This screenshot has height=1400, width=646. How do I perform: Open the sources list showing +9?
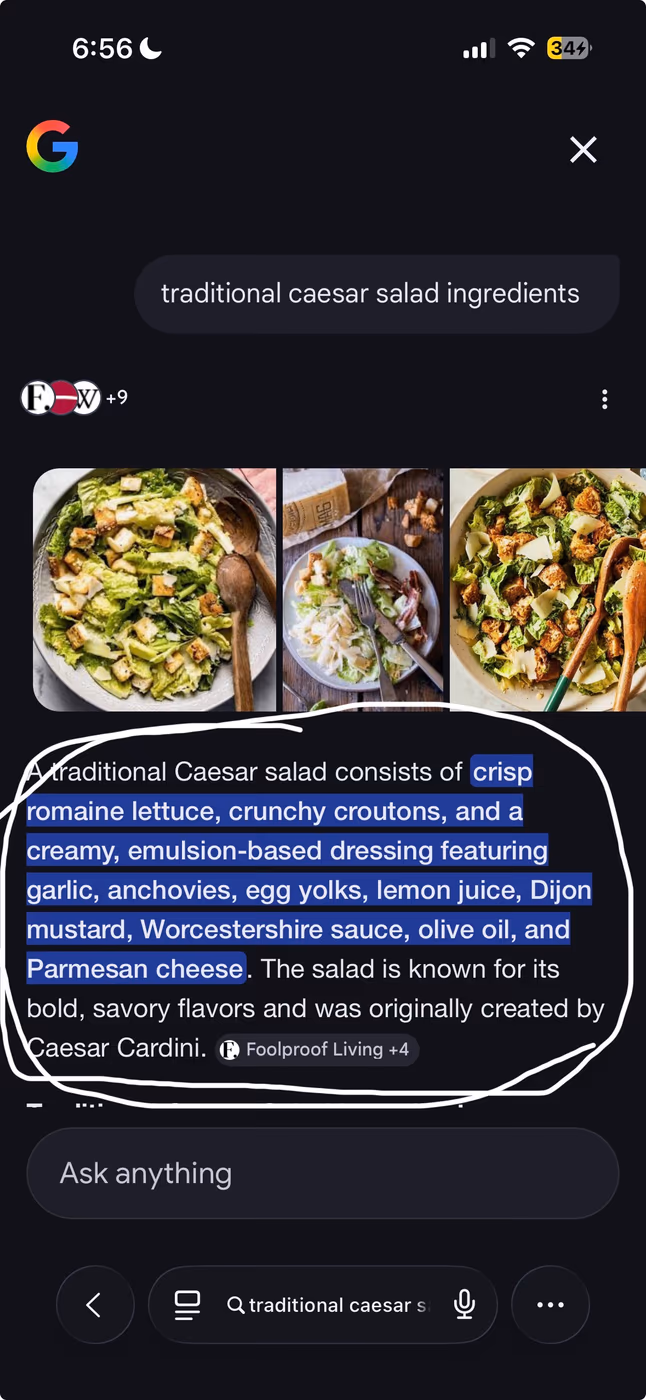[x=75, y=398]
